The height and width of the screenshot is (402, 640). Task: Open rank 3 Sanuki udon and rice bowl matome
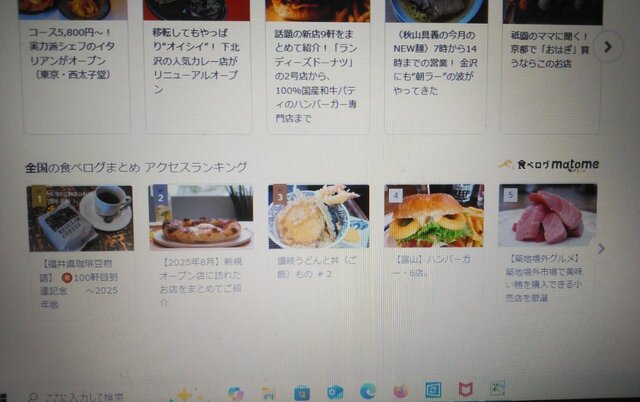coord(319,217)
